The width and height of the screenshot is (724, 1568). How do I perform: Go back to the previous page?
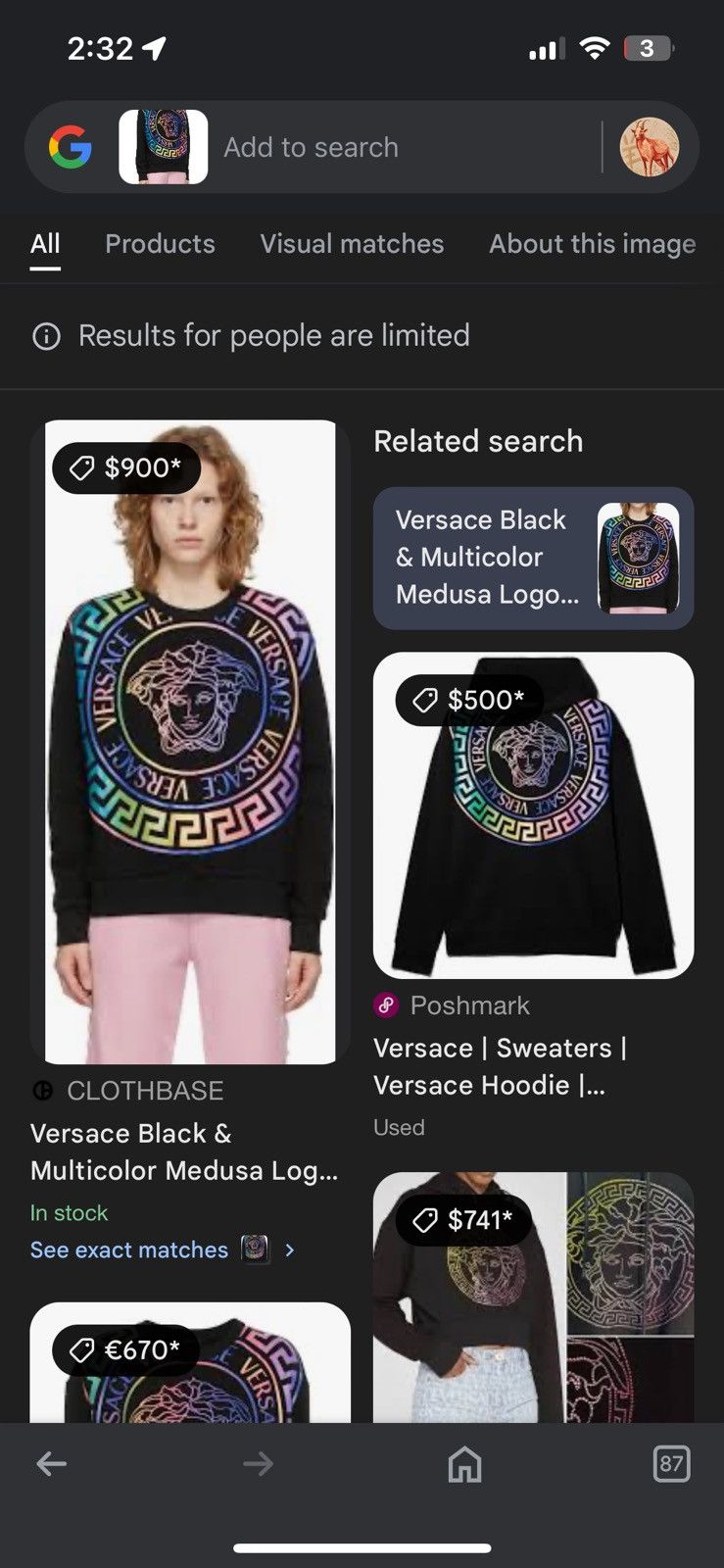tap(51, 1464)
